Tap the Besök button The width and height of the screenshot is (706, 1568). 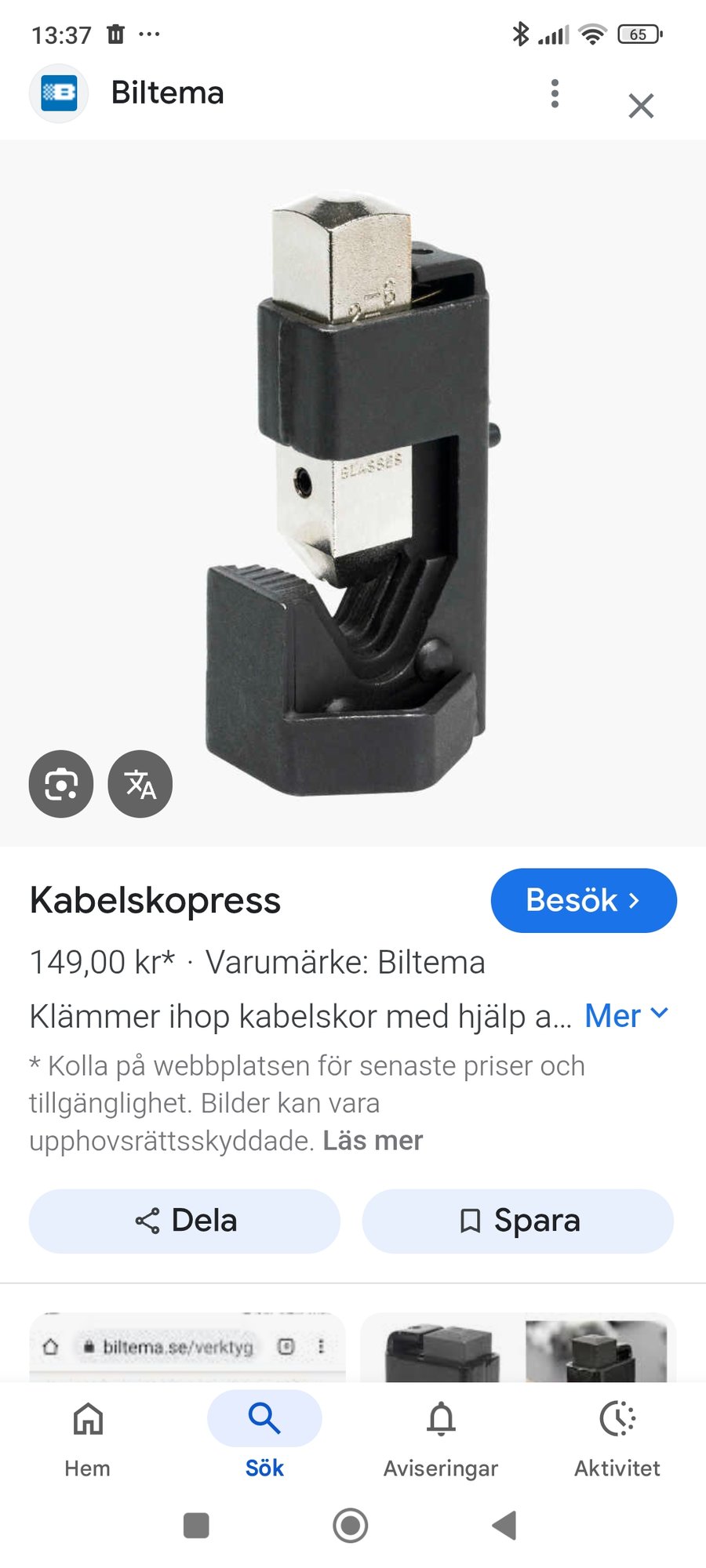point(584,900)
